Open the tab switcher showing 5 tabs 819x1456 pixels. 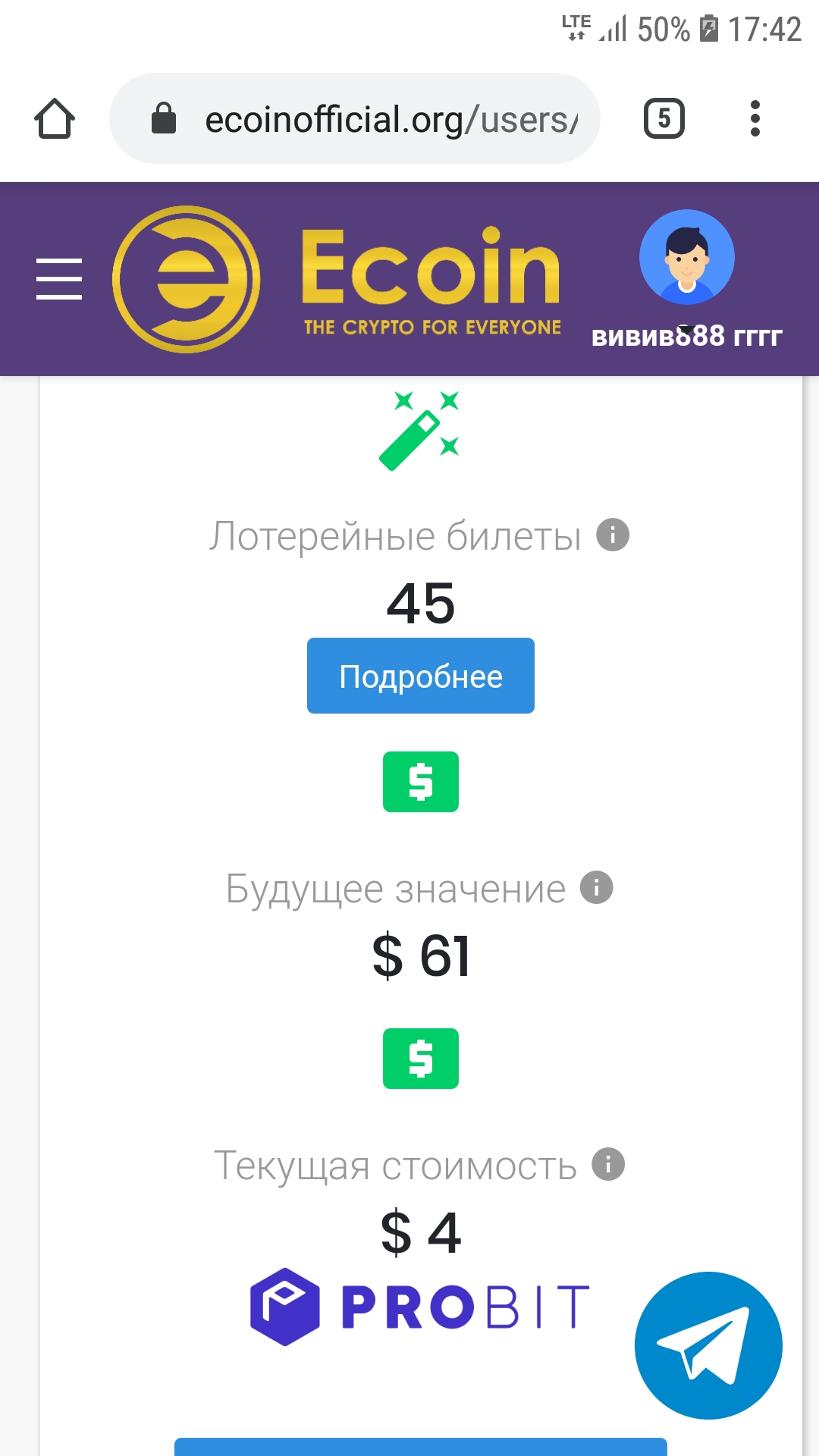664,119
